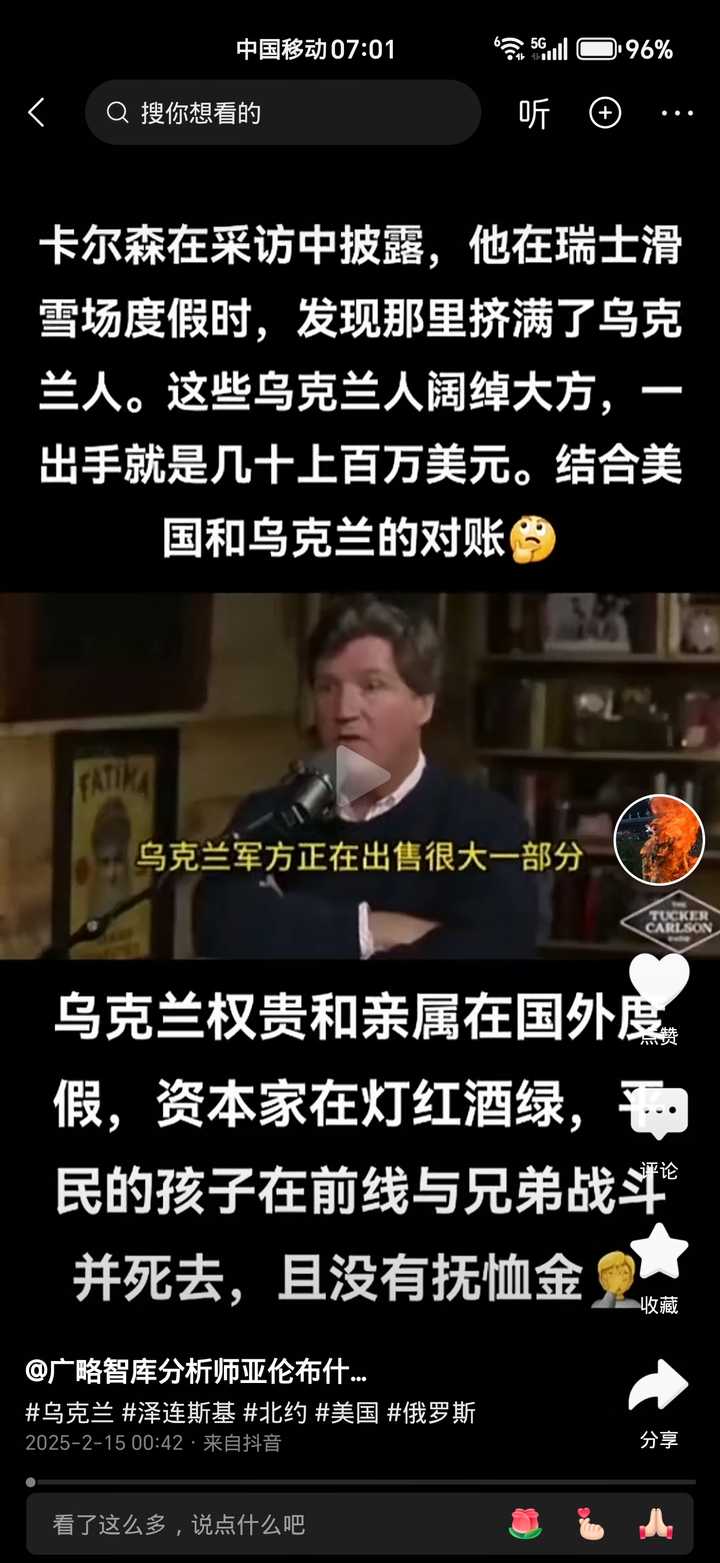Open the search box 搜你想看的
720x1563 pixels.
(x=283, y=113)
